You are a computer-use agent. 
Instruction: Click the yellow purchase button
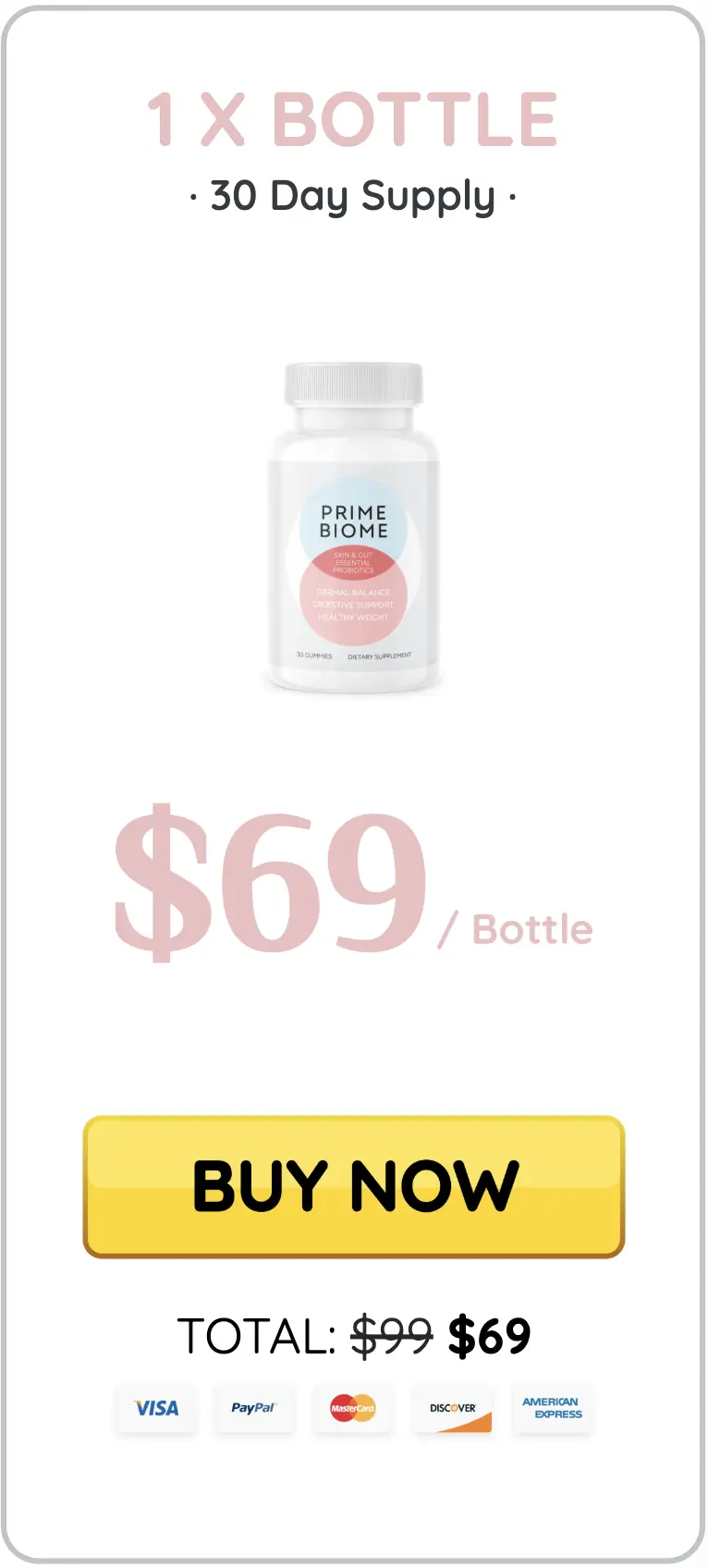[x=354, y=1188]
